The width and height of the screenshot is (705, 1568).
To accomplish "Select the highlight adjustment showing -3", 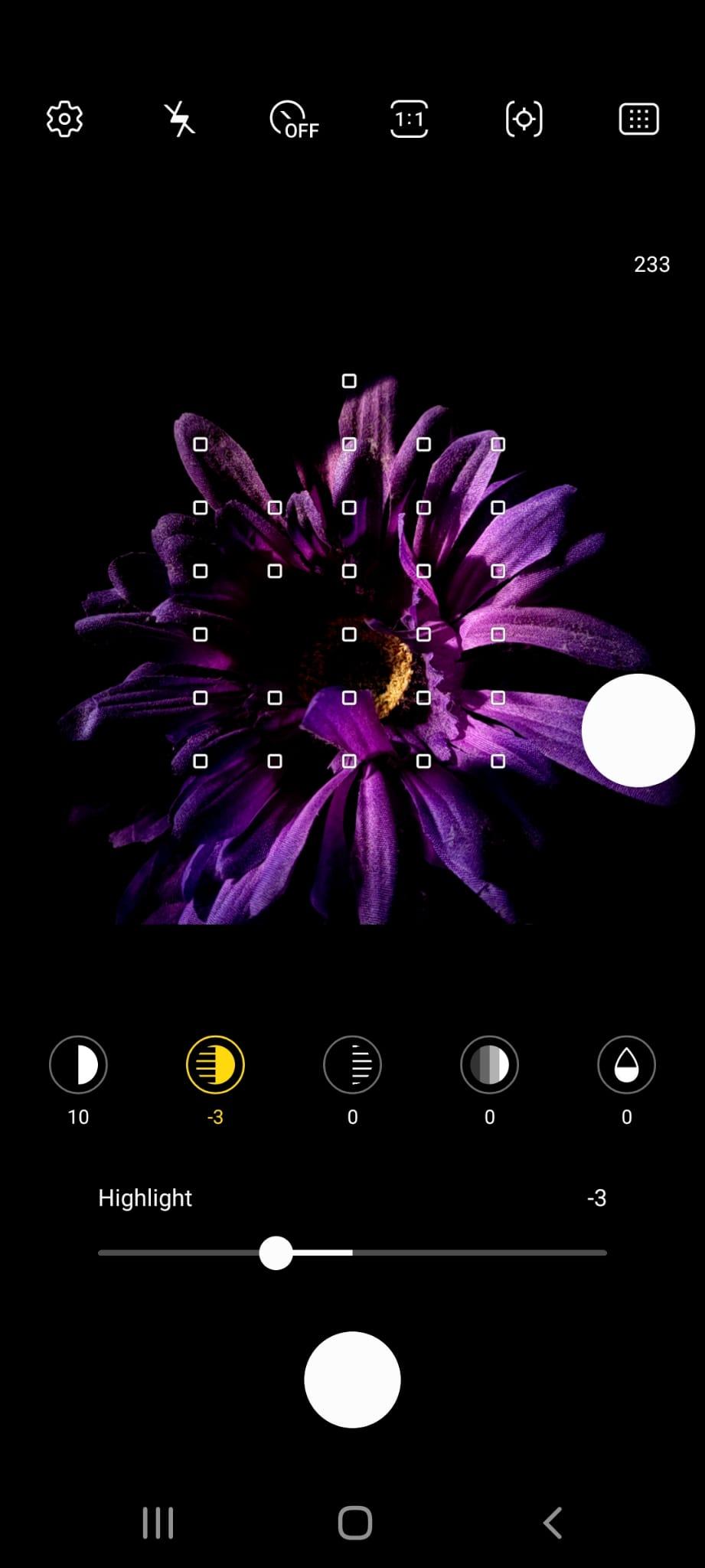I will 215,1065.
